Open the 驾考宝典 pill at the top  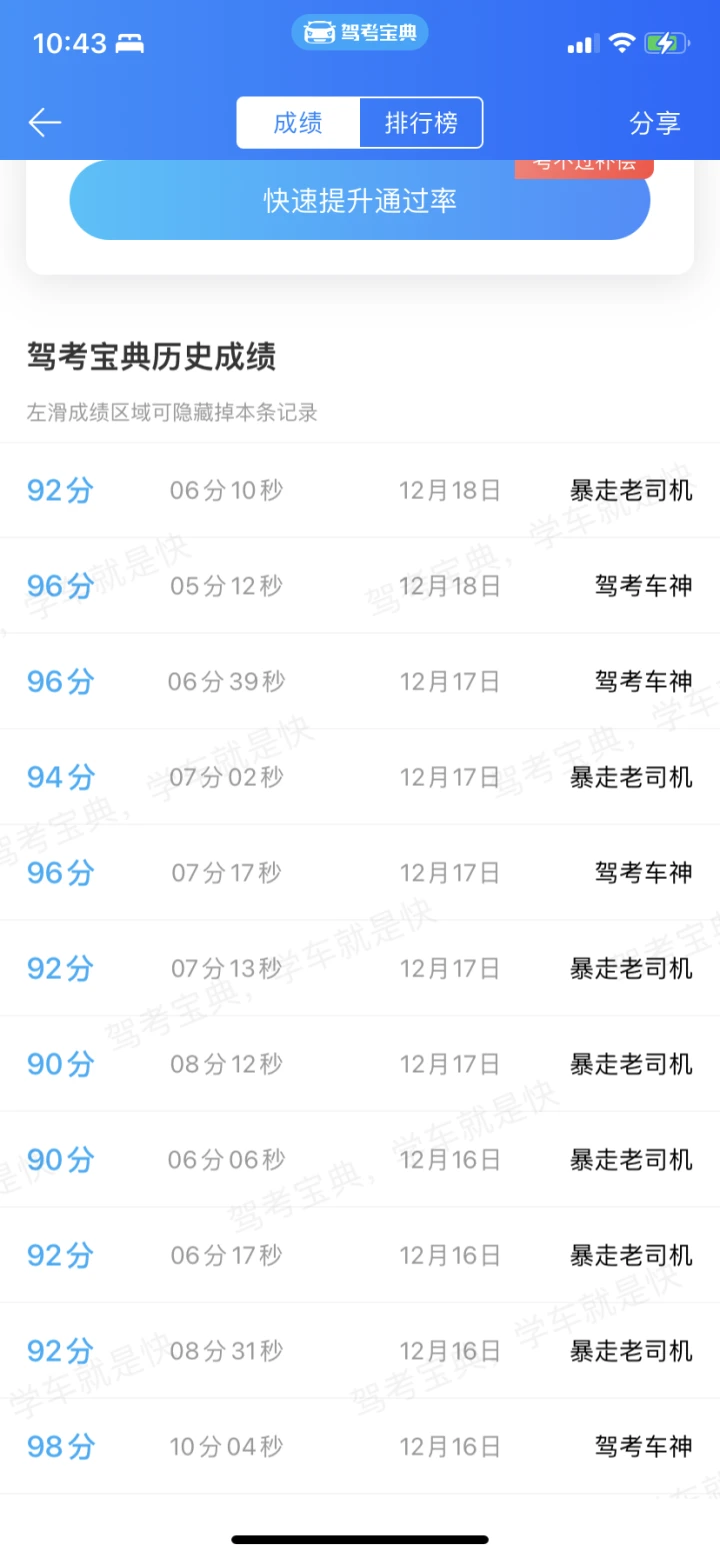pyautogui.click(x=360, y=33)
